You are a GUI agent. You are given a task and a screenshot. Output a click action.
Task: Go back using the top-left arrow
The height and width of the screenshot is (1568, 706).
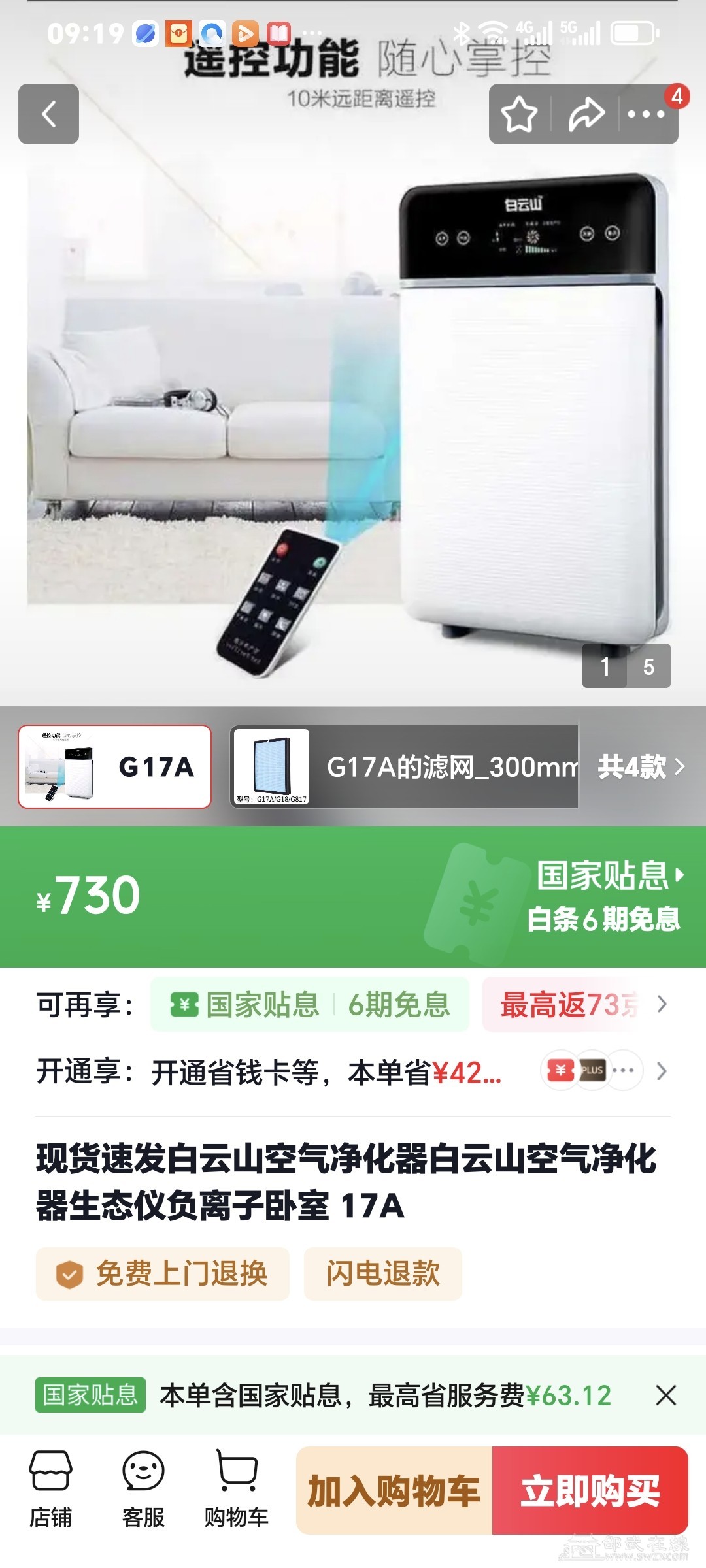pos(48,114)
